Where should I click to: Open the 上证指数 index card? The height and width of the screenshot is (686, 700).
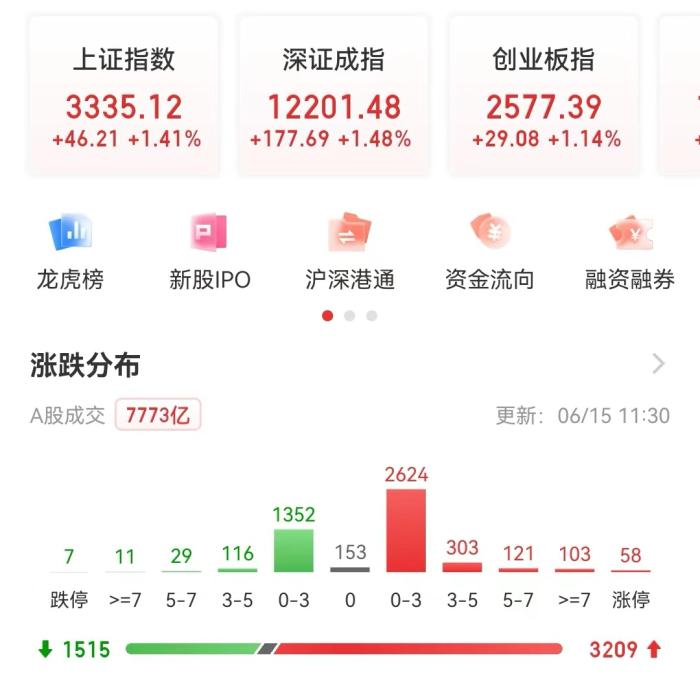pos(126,97)
